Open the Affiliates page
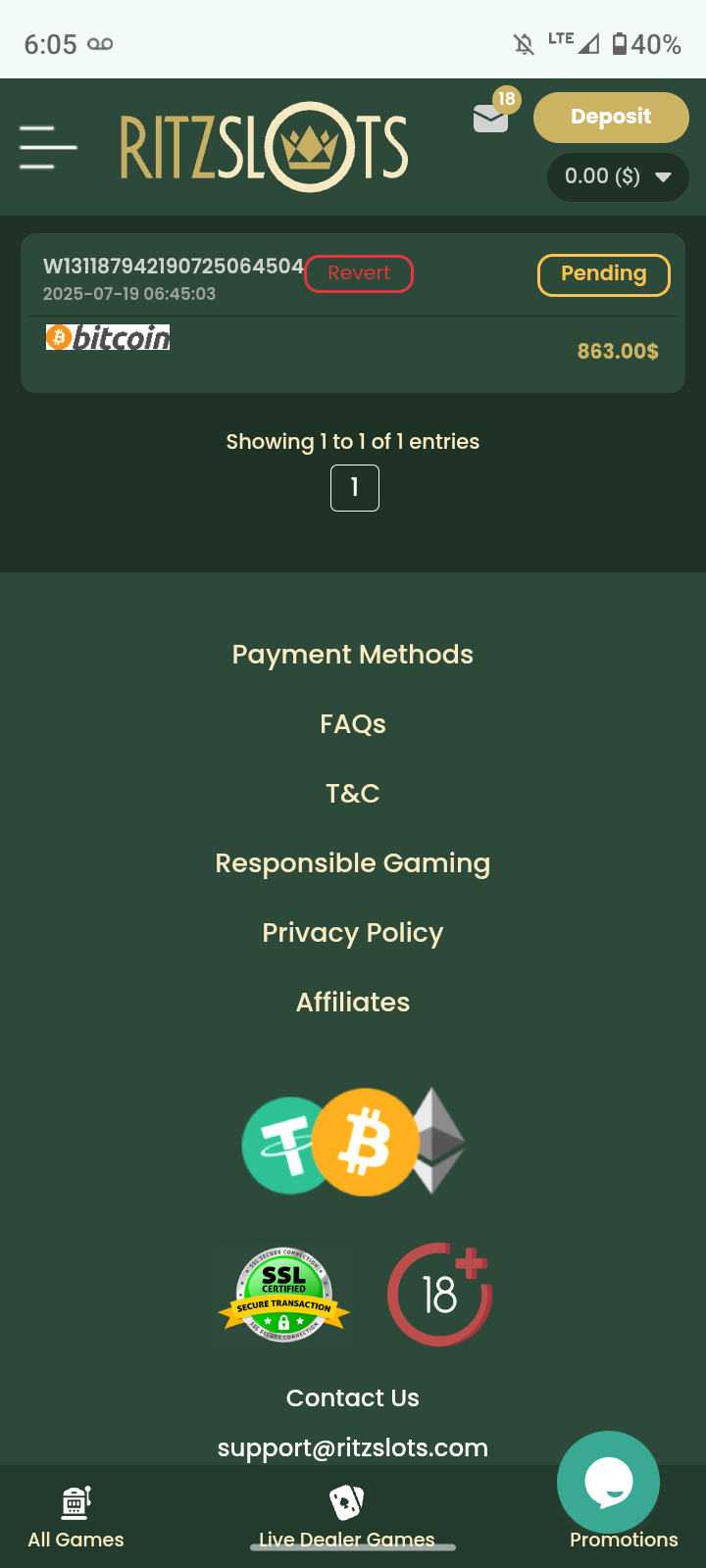The height and width of the screenshot is (1568, 706). [x=353, y=1003]
